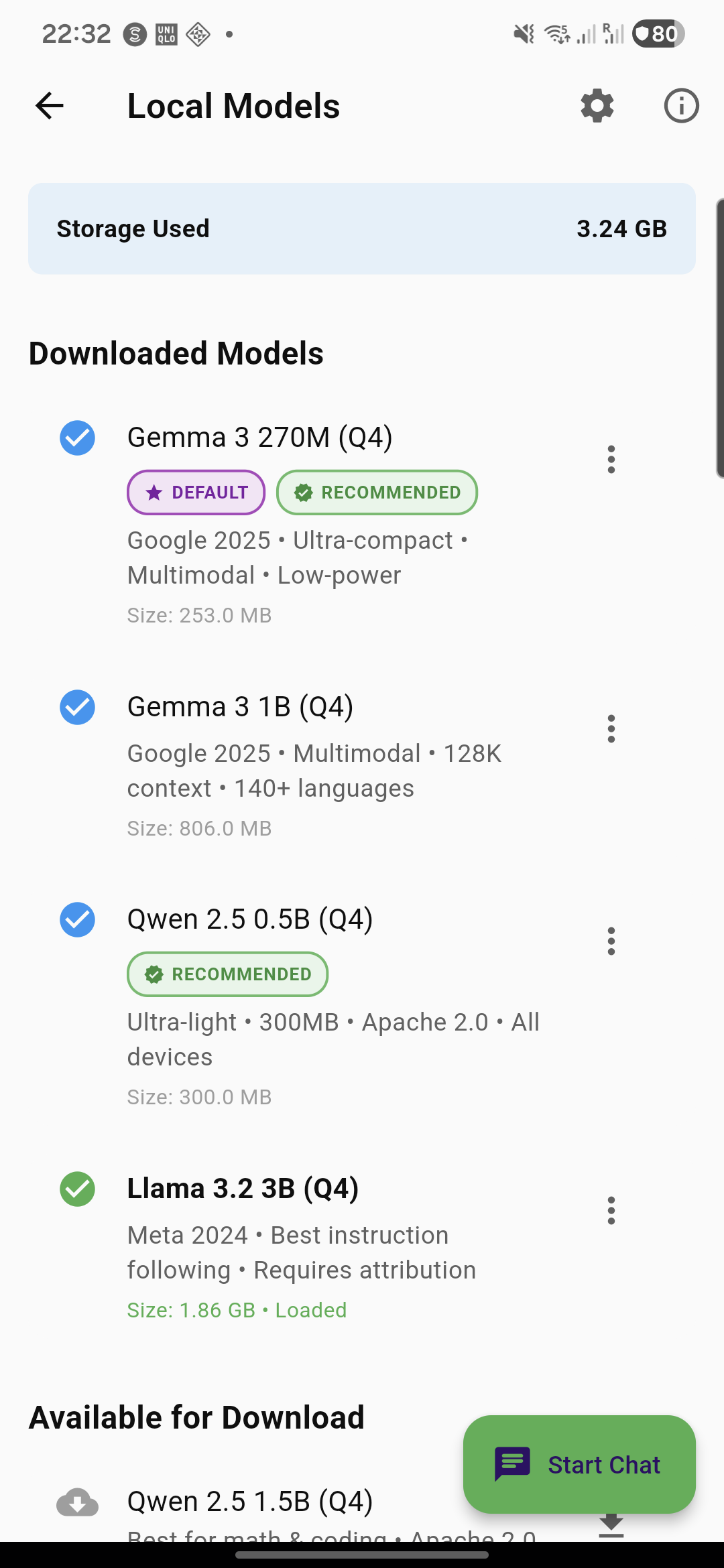Download the Qwen 2.5 1.5B (Q4) model
The width and height of the screenshot is (724, 1568).
click(611, 1525)
